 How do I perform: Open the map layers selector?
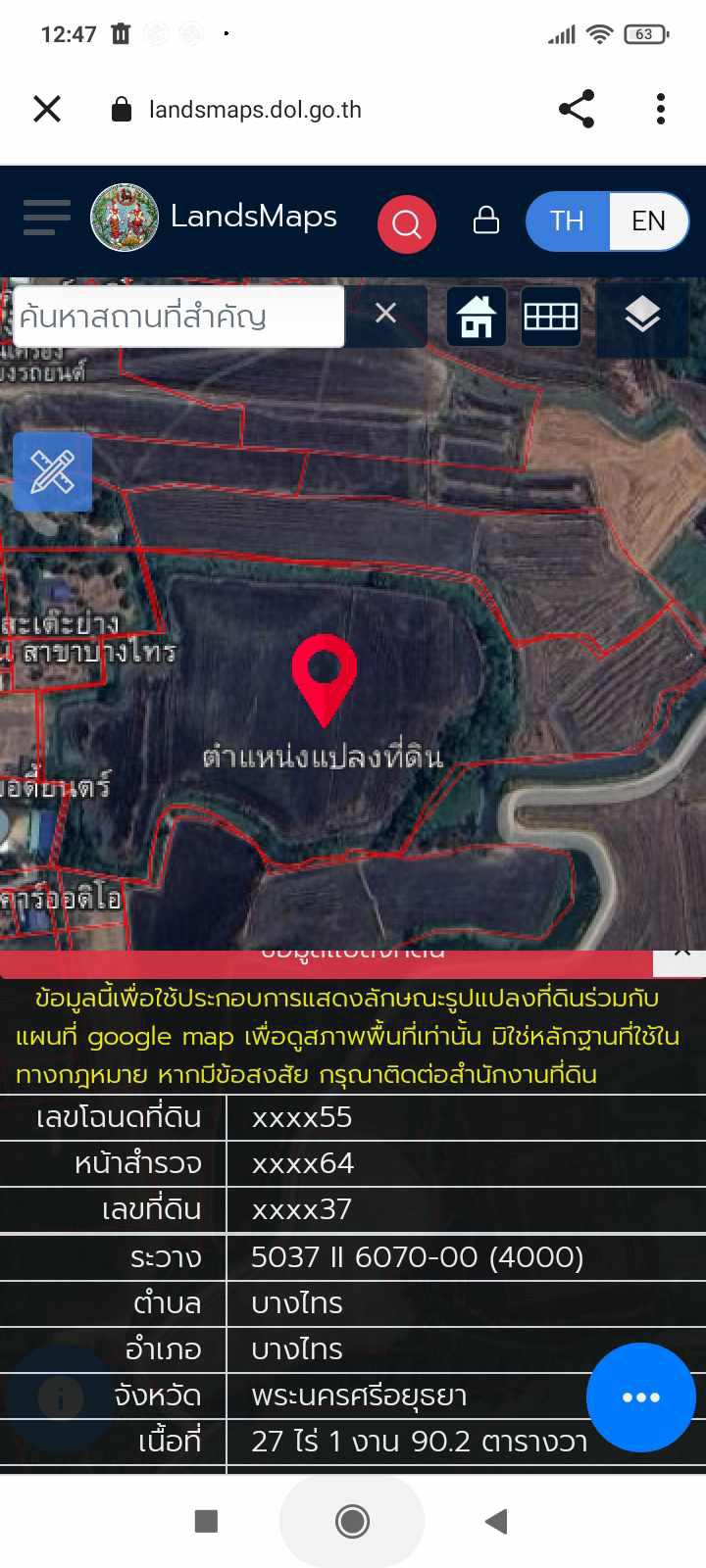642,316
